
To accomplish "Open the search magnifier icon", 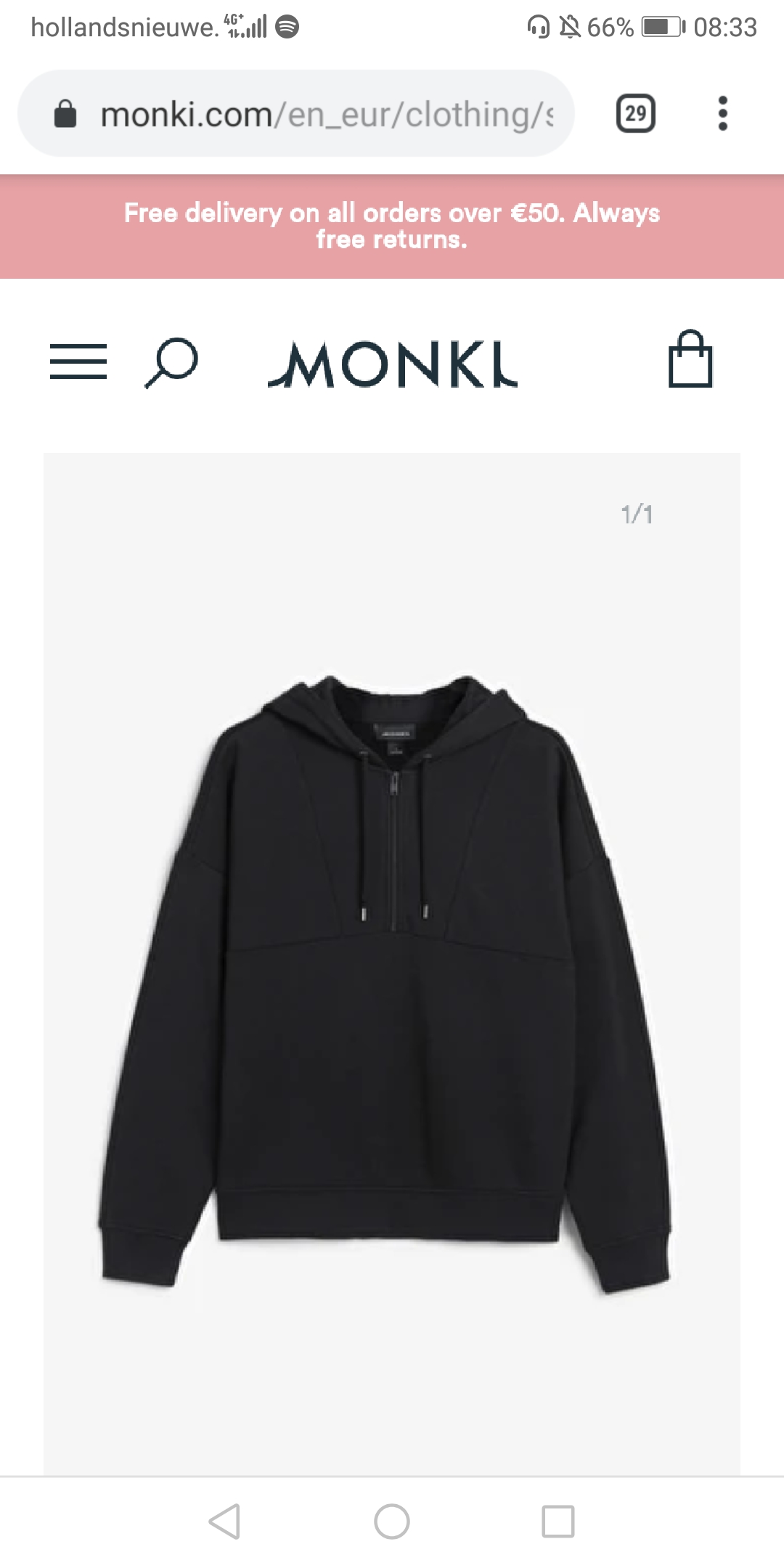I will [171, 362].
